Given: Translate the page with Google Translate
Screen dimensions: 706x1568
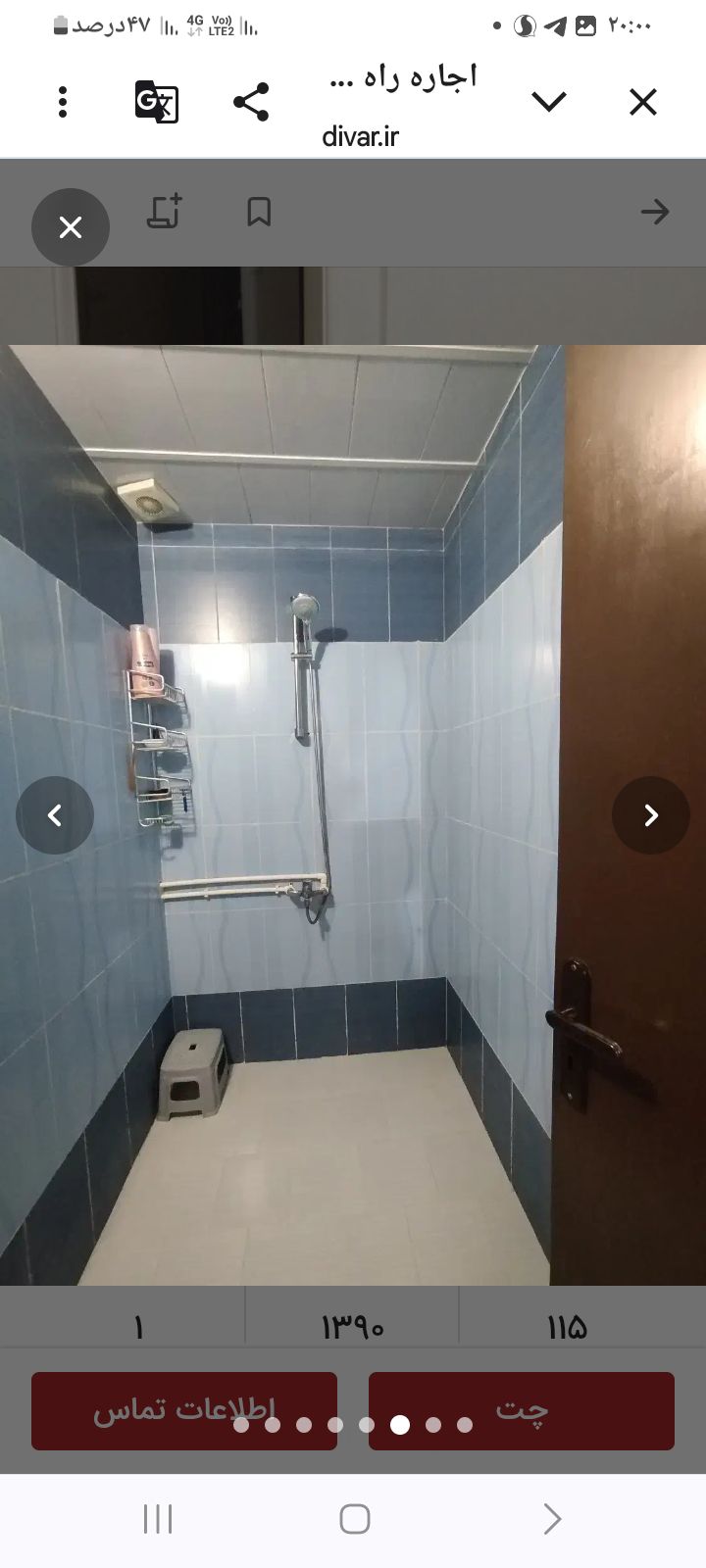Looking at the screenshot, I should [157, 102].
